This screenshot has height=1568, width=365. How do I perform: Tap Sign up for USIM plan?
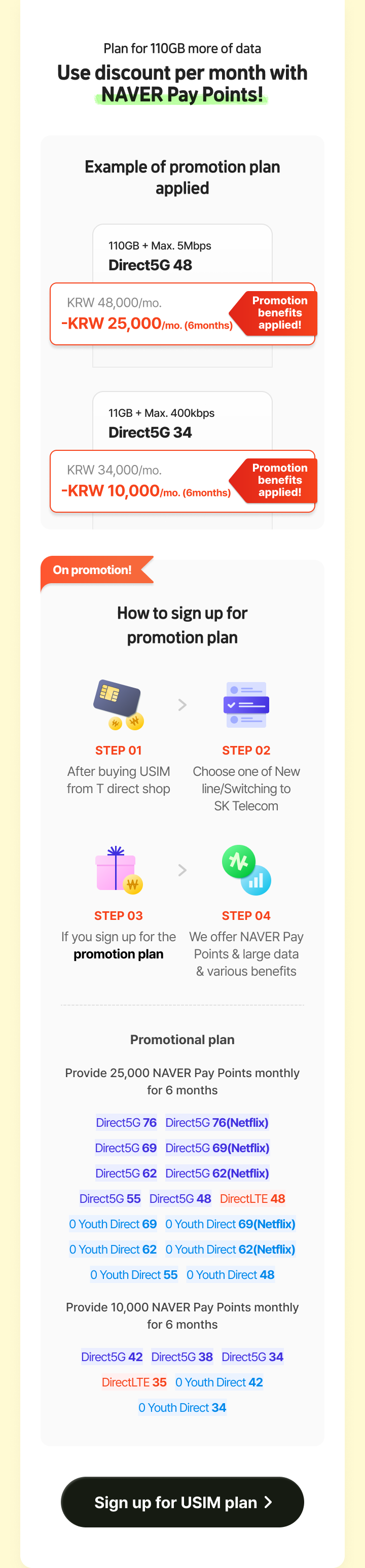[x=182, y=1502]
